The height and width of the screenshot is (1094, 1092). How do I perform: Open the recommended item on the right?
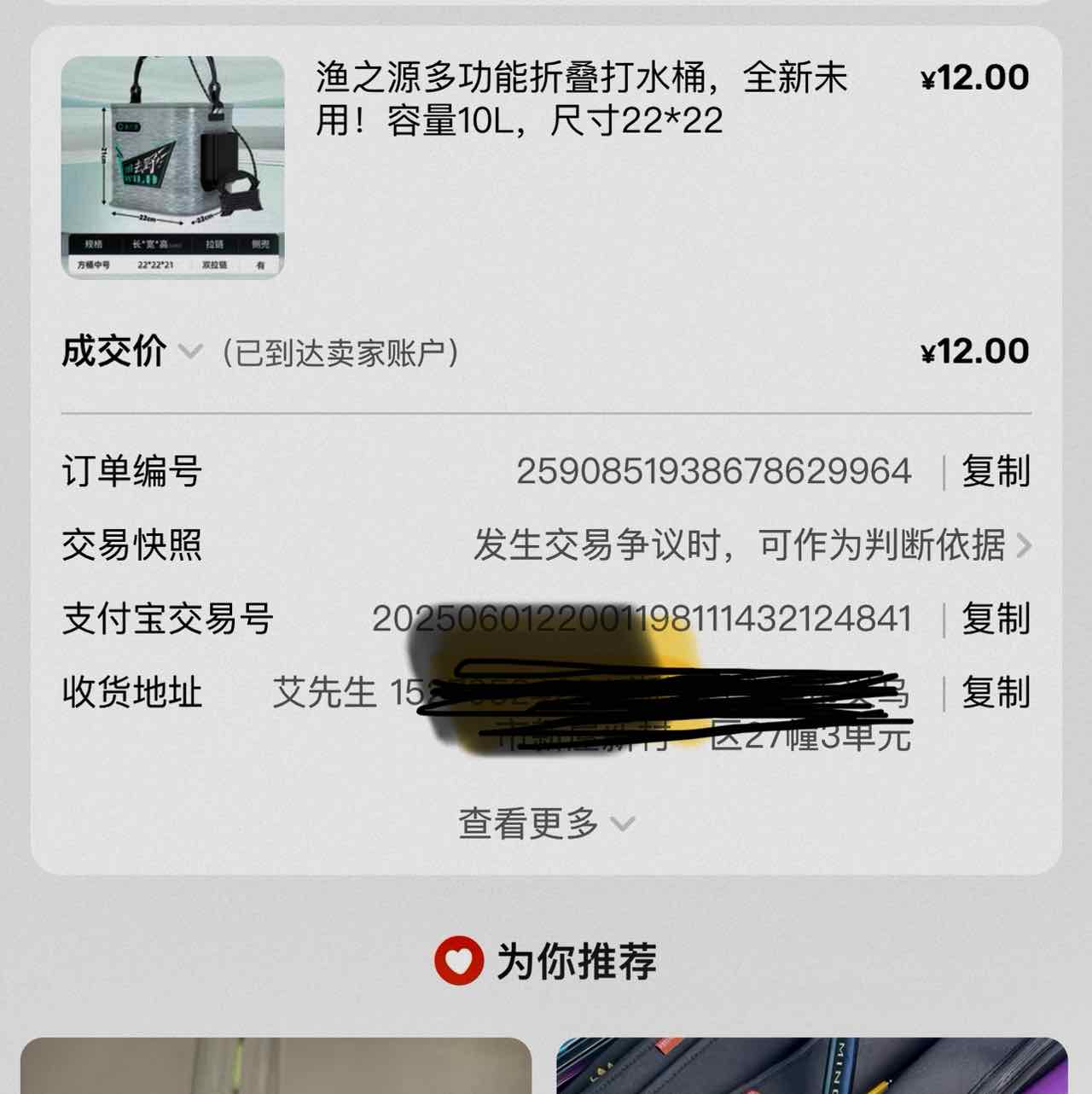pyautogui.click(x=811, y=1066)
